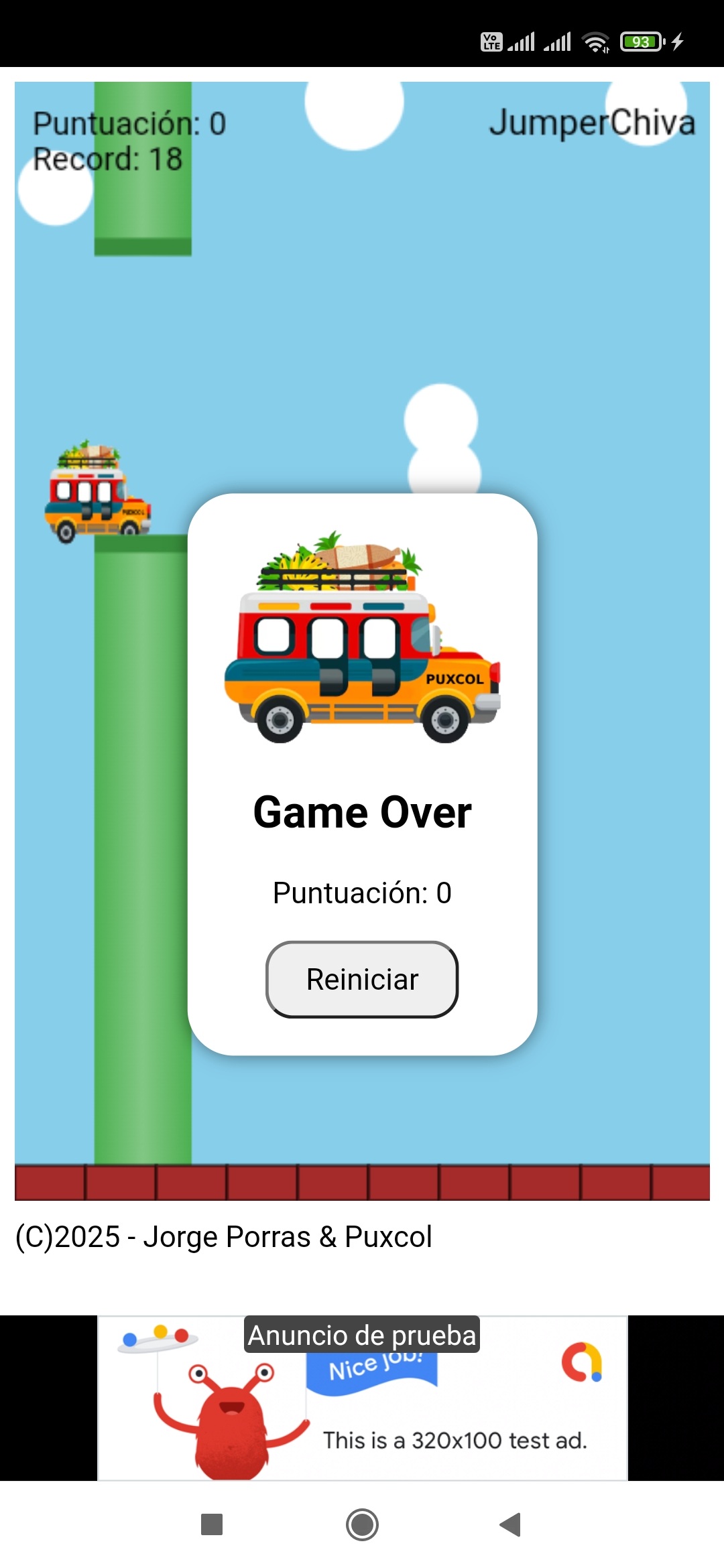
Task: Go back with the system back button
Action: tap(511, 1524)
